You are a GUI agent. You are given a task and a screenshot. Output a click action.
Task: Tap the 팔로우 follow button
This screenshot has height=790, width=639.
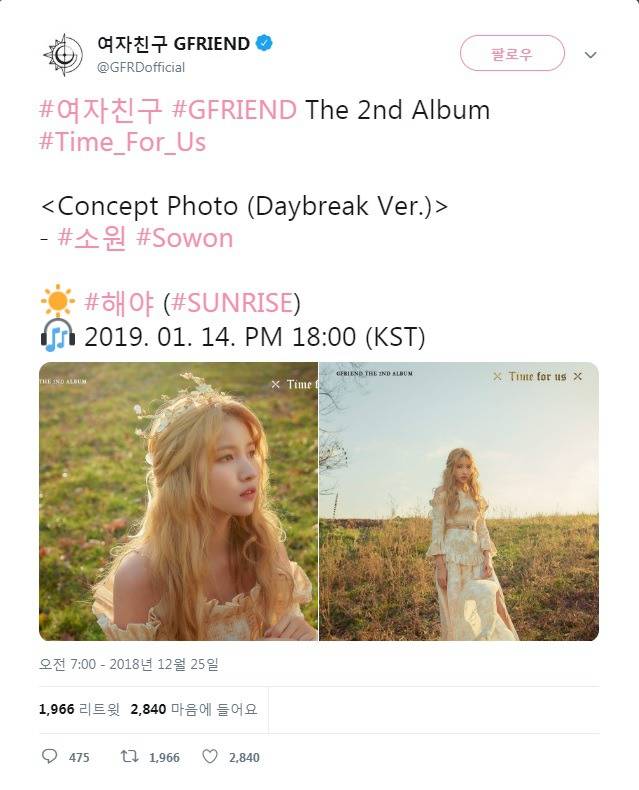click(x=512, y=54)
